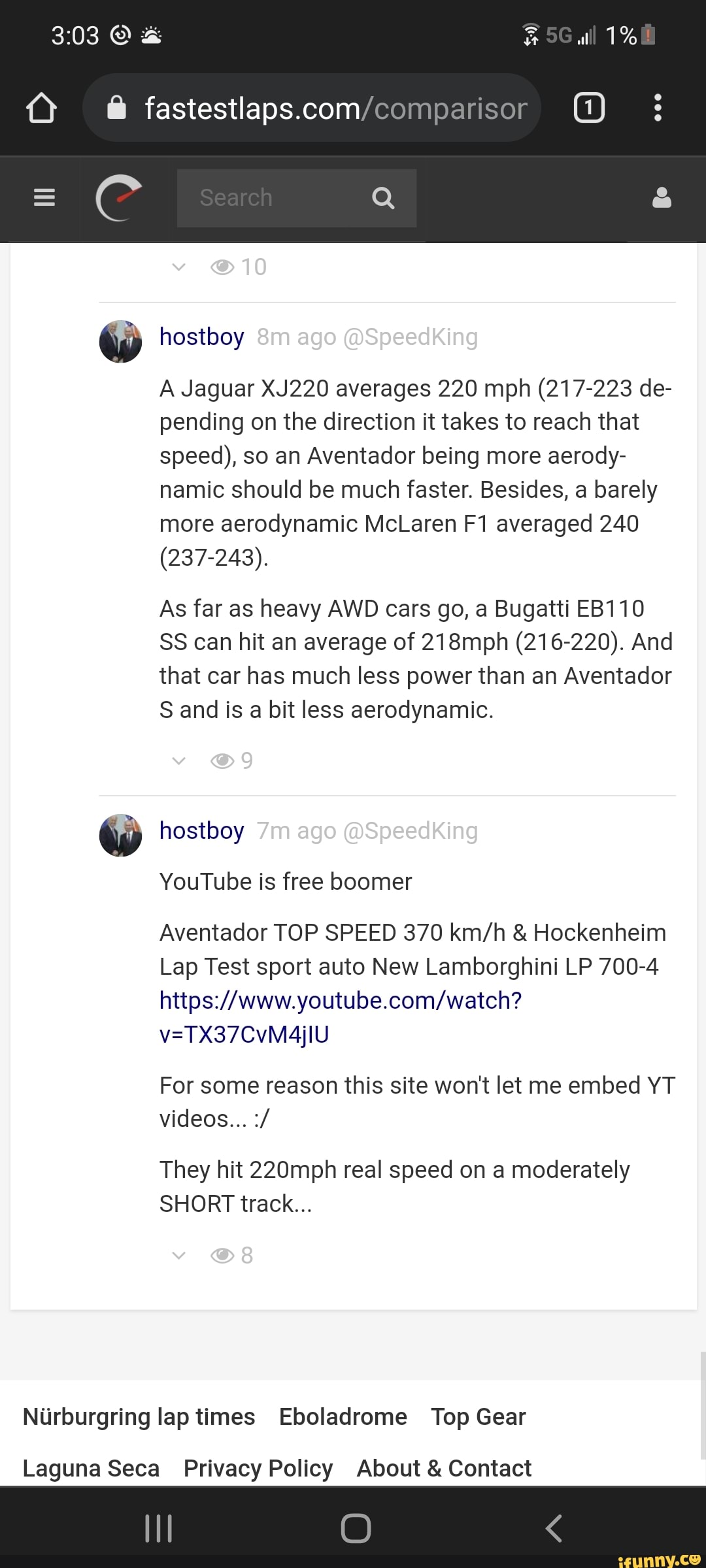Open the browser overflow menu
Screen dimensions: 706x1568
click(658, 108)
